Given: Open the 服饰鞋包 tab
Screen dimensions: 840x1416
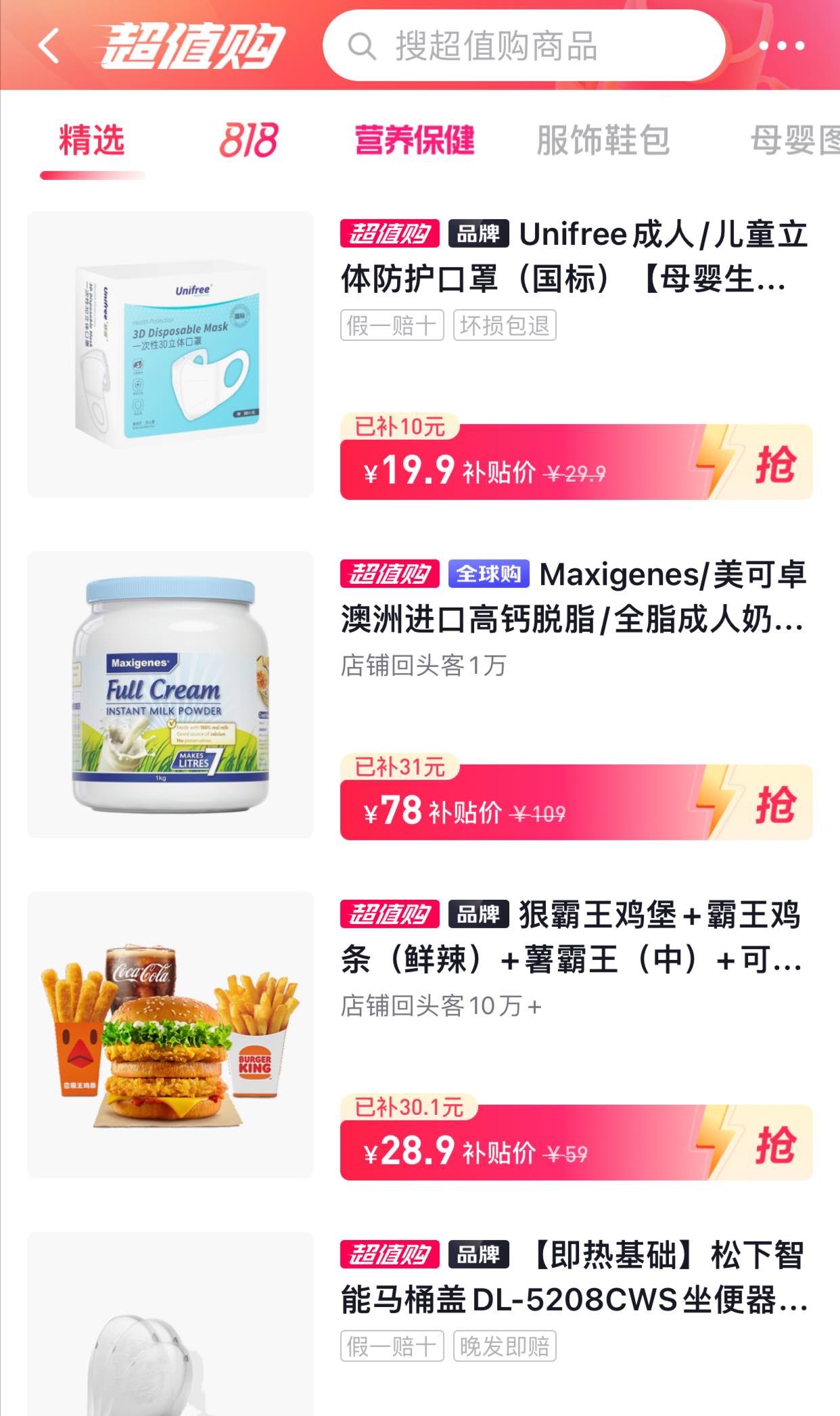Looking at the screenshot, I should 603,141.
